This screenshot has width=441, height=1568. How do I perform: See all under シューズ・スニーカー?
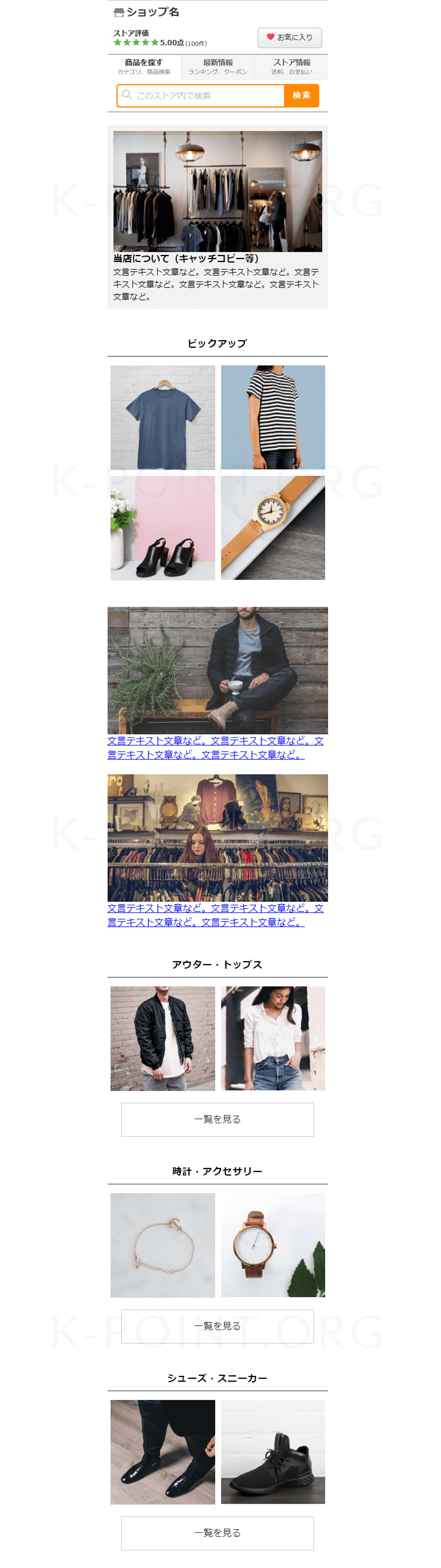point(218,1533)
